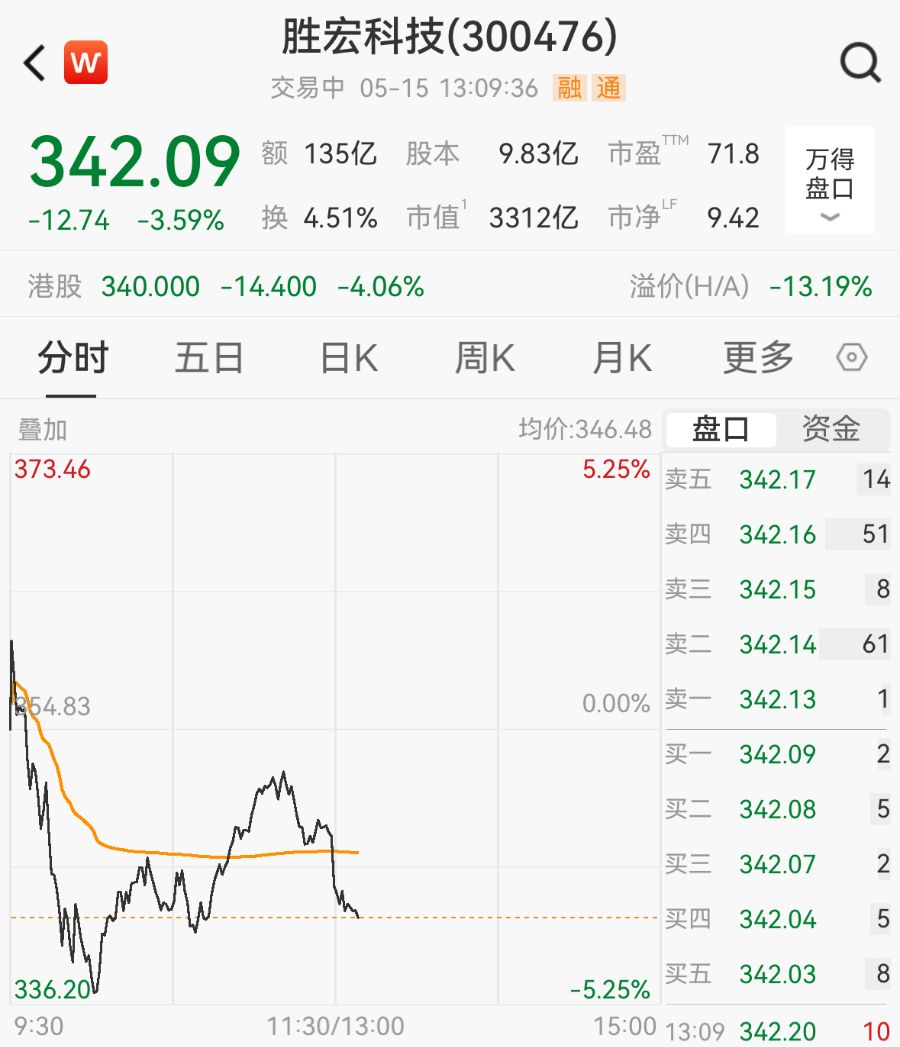The height and width of the screenshot is (1047, 900).
Task: Select the 分时 chart tab
Action: pos(72,358)
